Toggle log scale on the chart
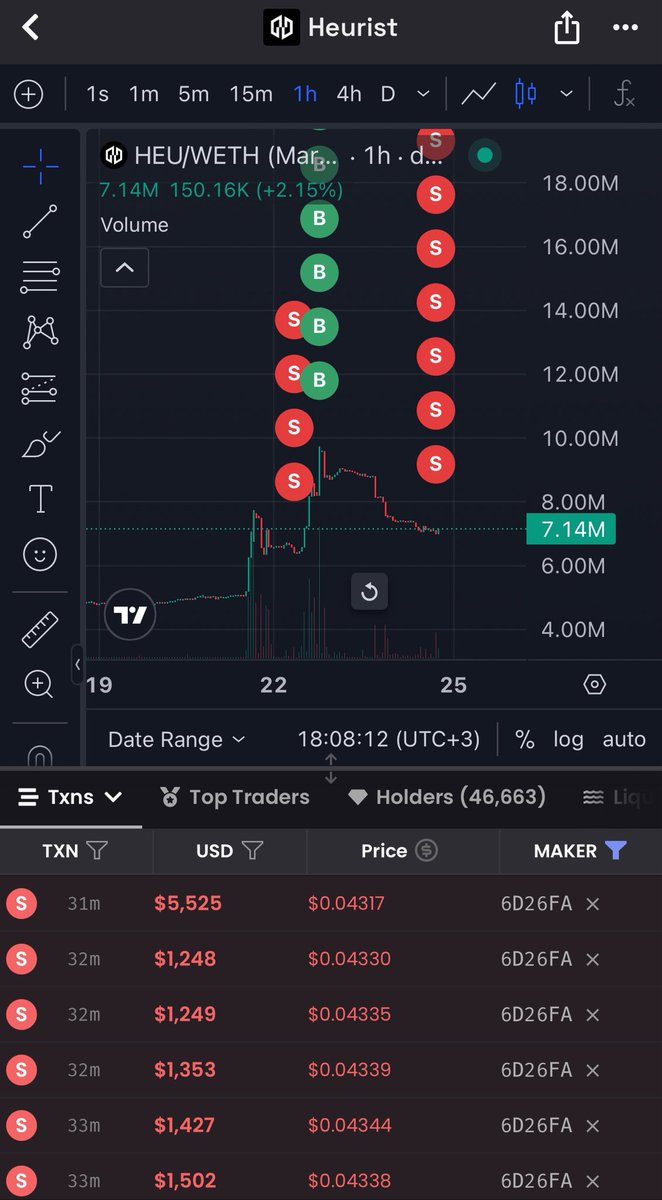This screenshot has width=662, height=1200. click(568, 740)
